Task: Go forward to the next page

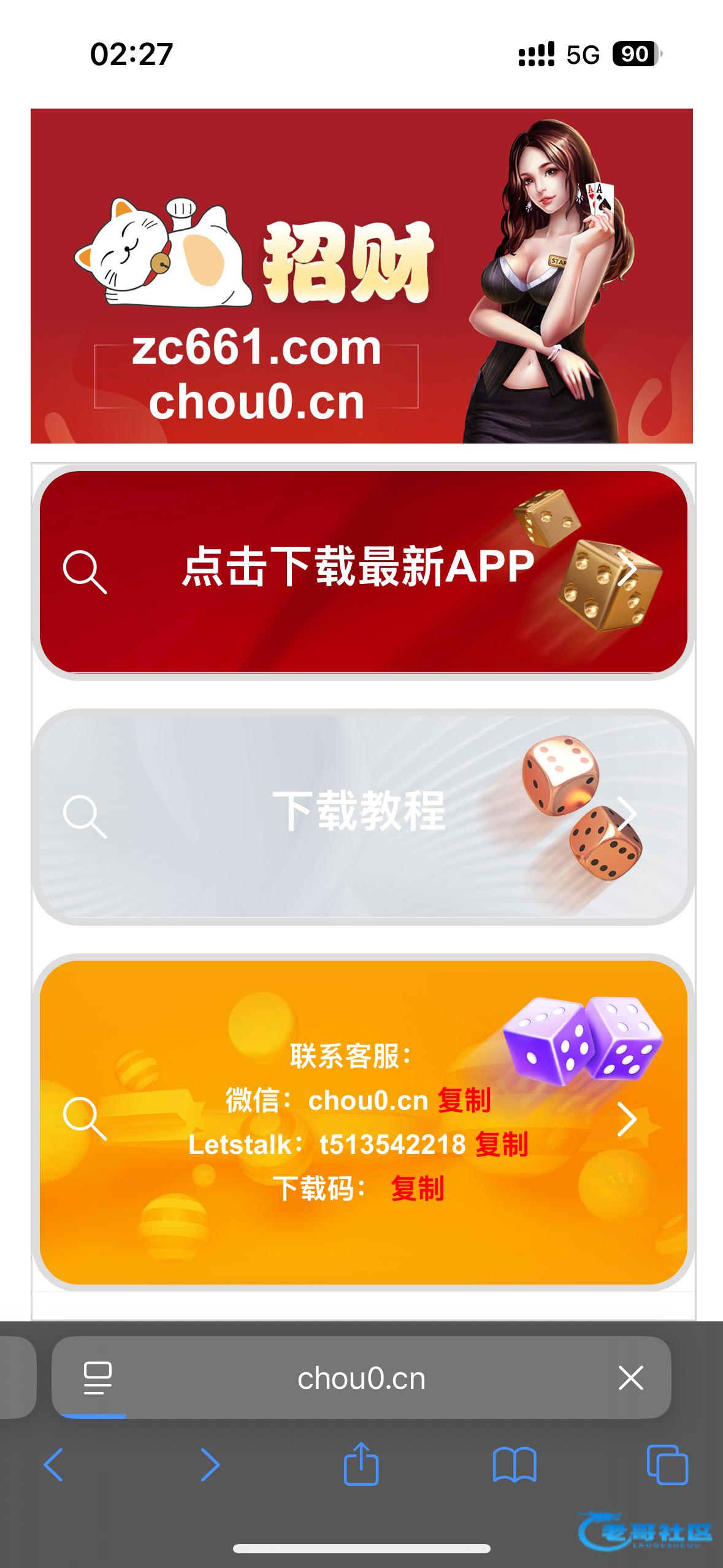Action: [210, 1465]
